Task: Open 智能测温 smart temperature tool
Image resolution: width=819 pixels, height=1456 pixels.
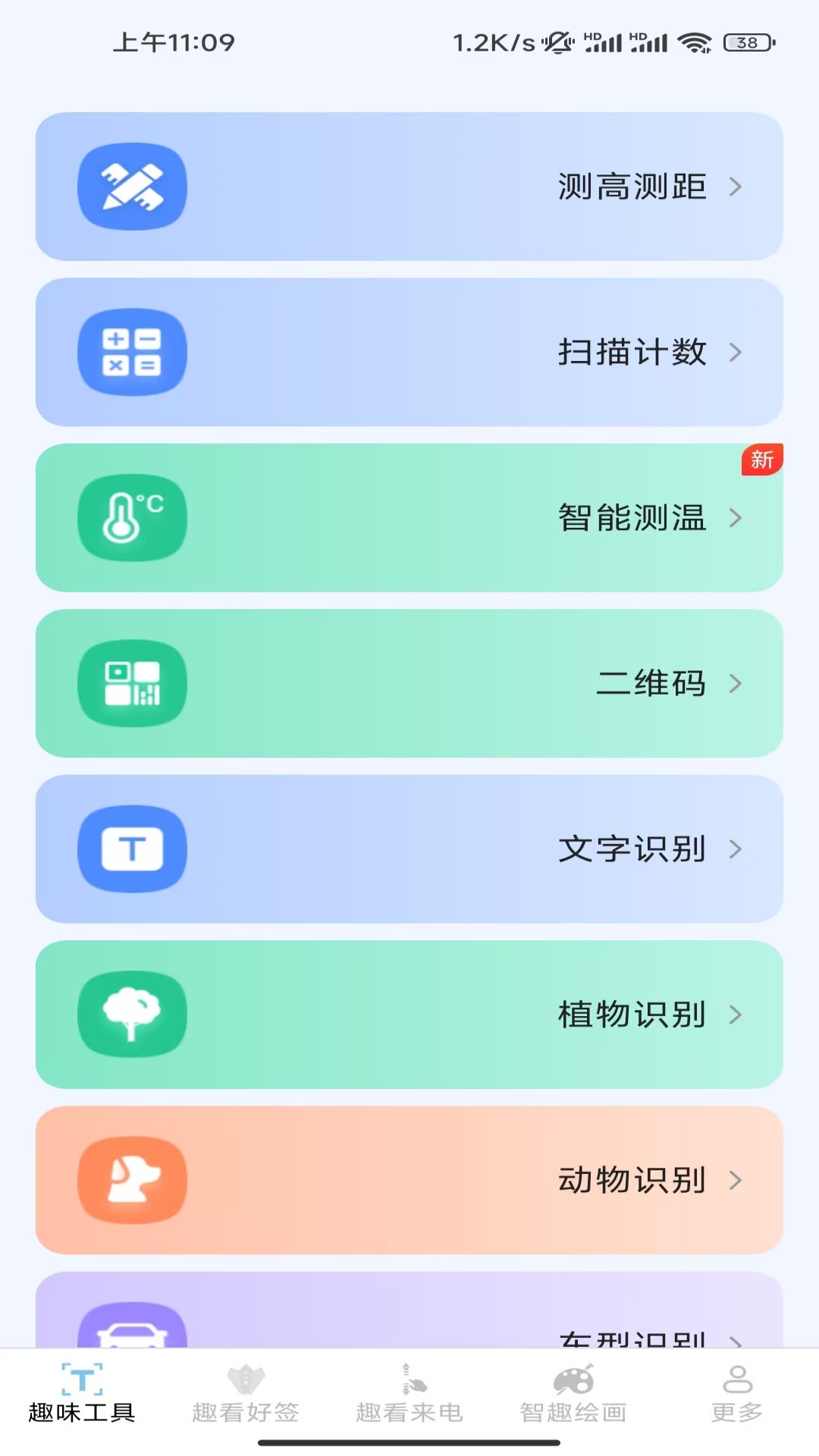Action: click(x=409, y=517)
